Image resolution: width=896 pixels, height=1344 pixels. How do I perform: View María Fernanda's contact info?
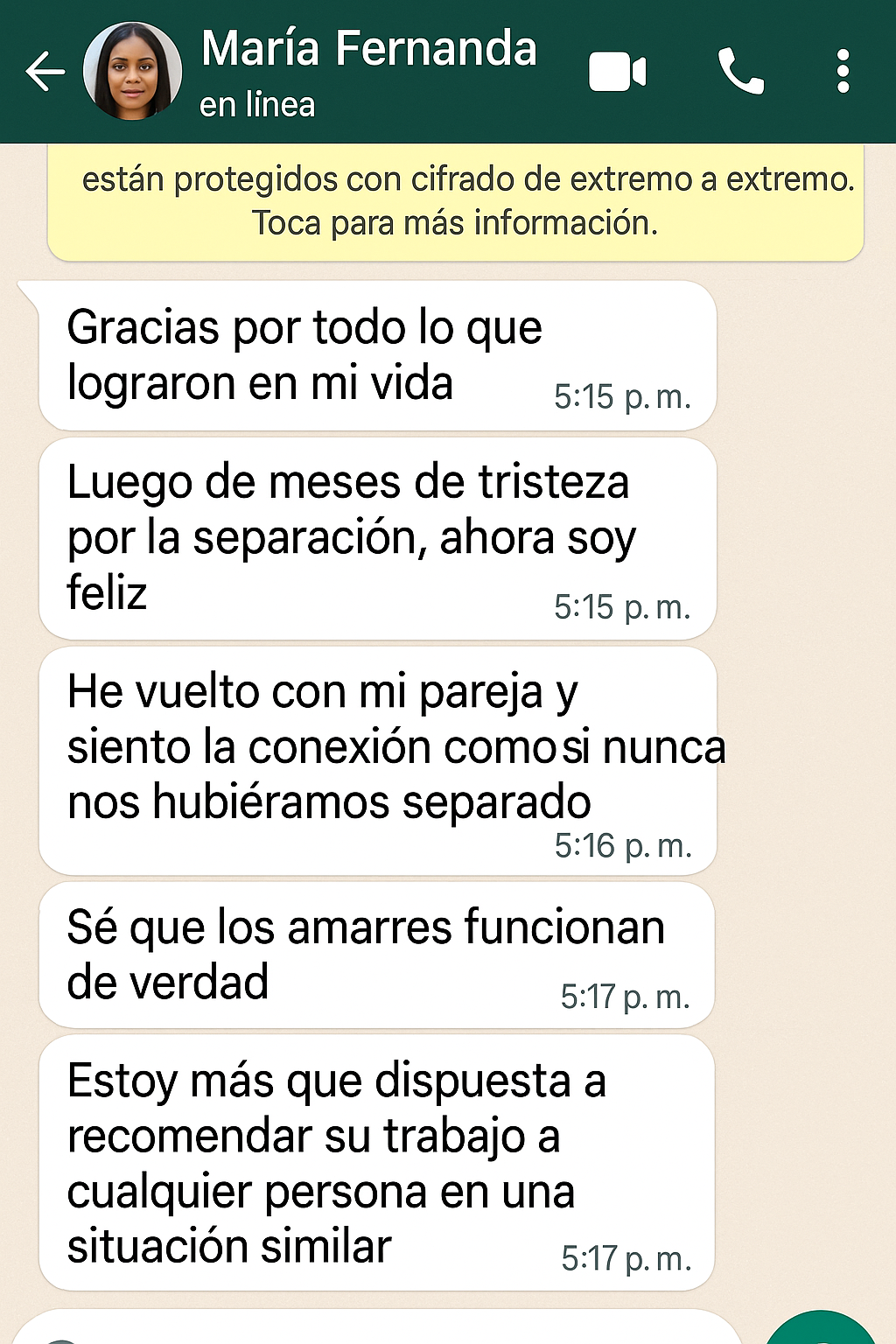coord(367,70)
